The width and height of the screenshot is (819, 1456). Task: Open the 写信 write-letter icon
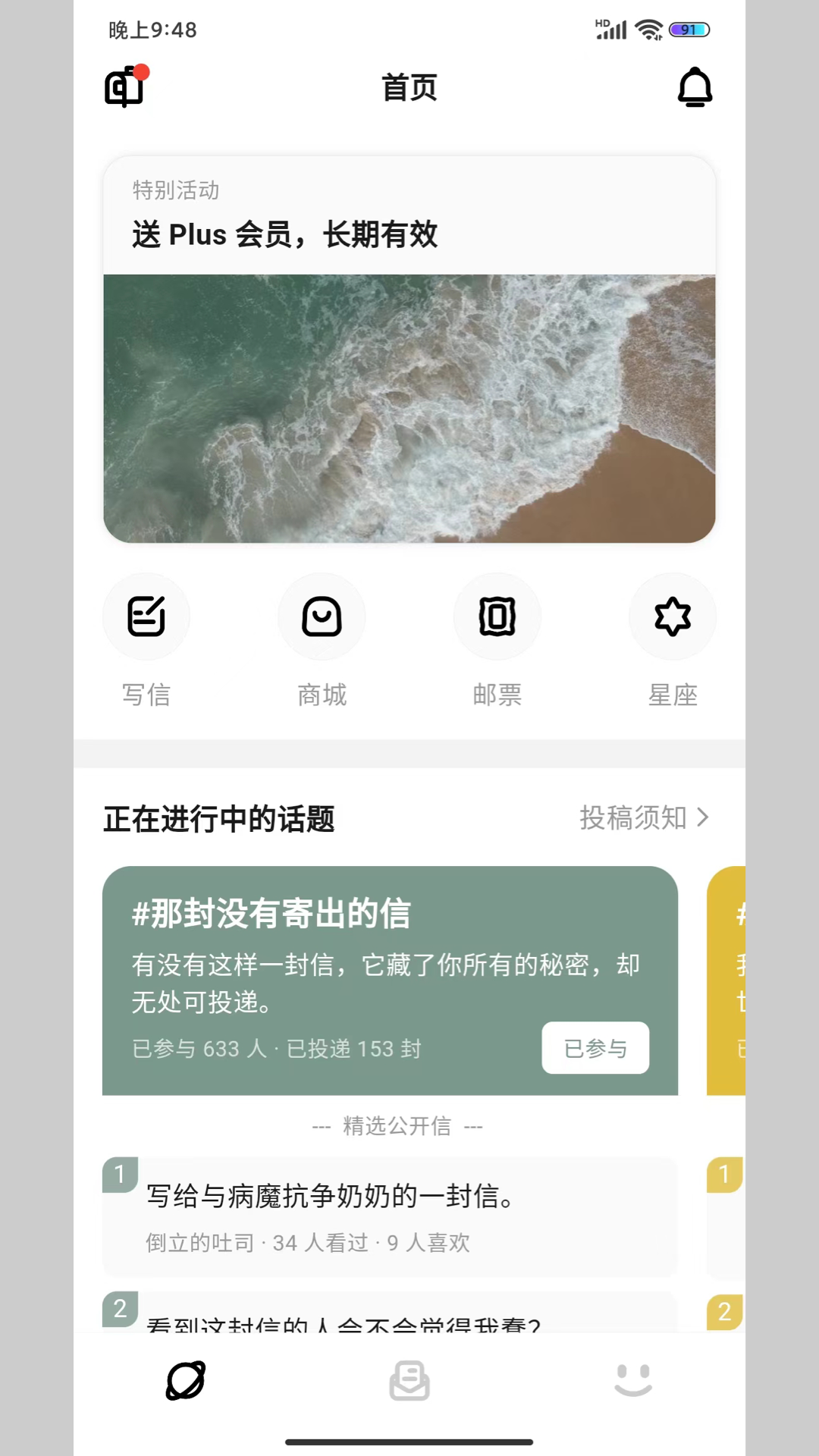point(146,617)
